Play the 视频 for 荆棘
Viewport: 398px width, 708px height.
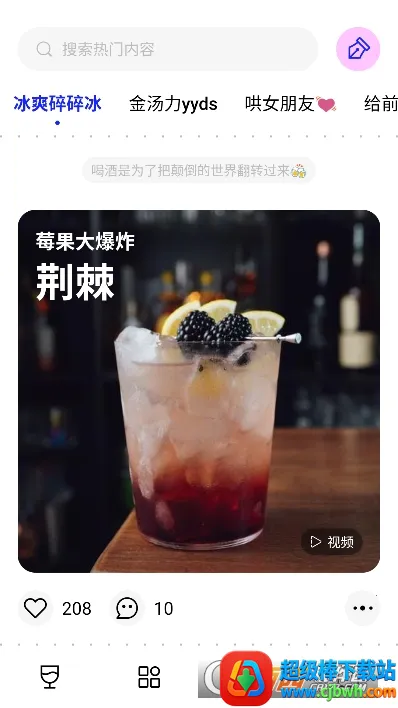[x=332, y=542]
